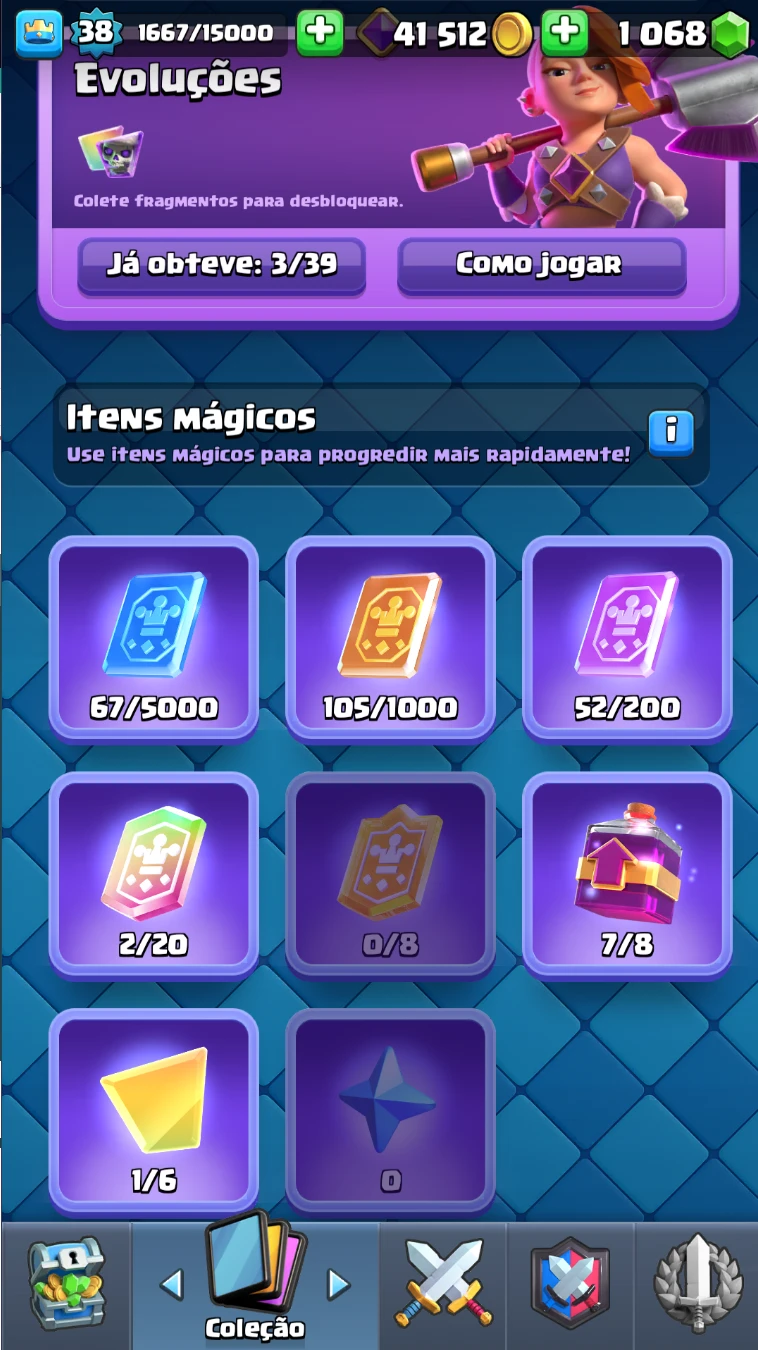Open the magic potion item 7/8
758x1350 pixels.
[627, 874]
